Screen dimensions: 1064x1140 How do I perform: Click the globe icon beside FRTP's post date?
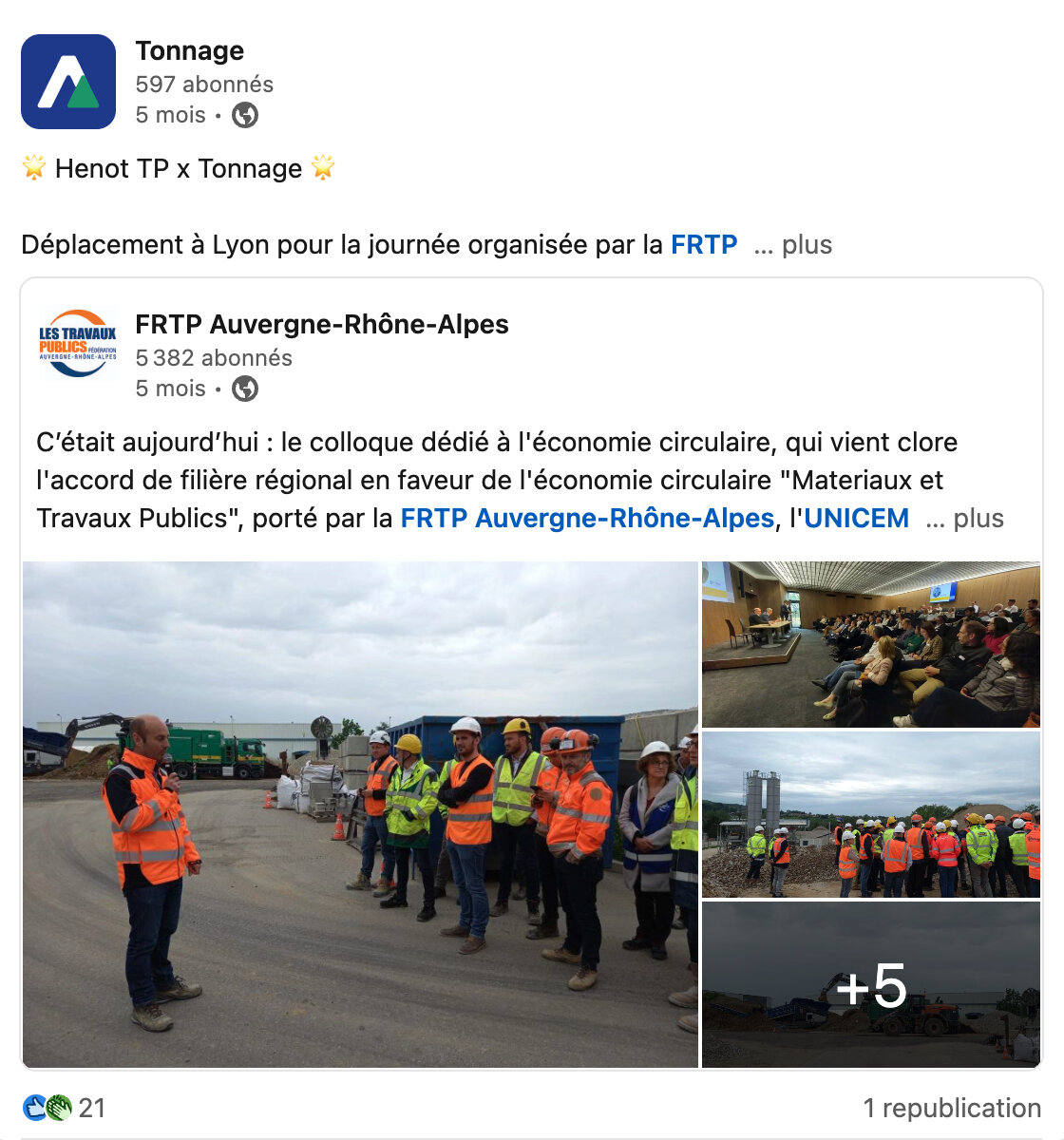[x=245, y=389]
